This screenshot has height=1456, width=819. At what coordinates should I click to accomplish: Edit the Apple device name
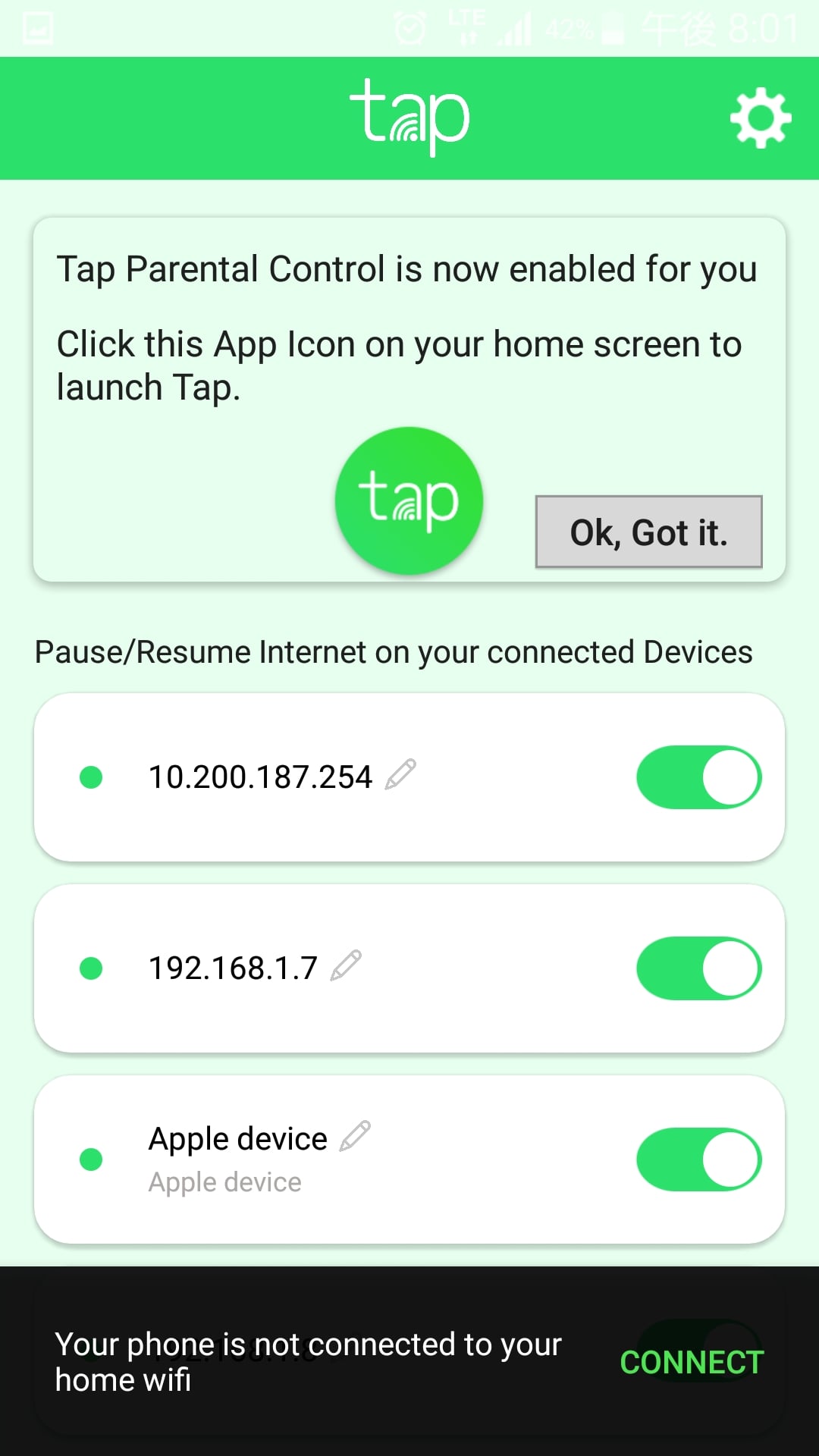click(355, 1136)
